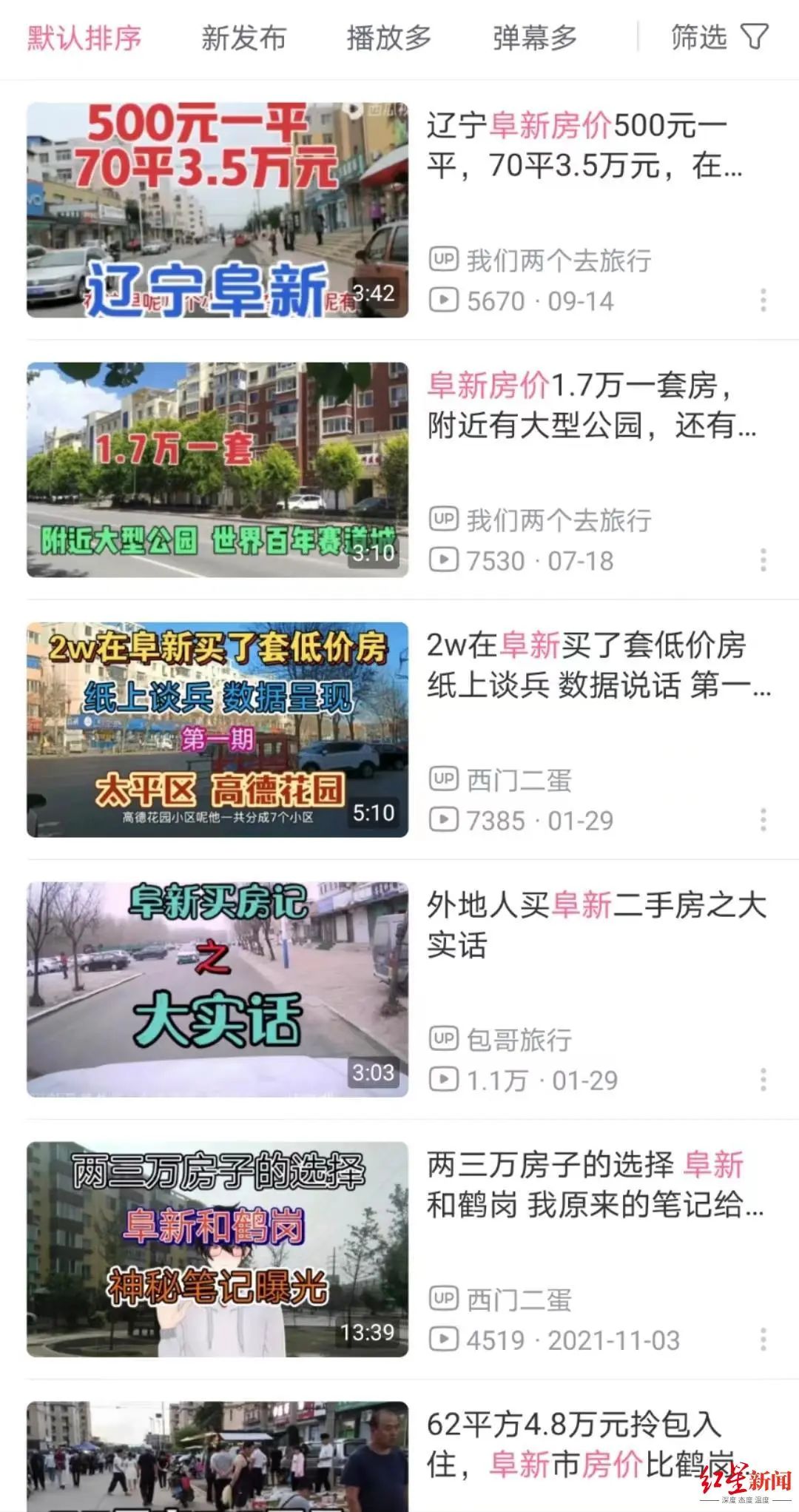Play video 2w在阜新买了套低价房
Image resolution: width=799 pixels, height=1512 pixels.
[218, 730]
